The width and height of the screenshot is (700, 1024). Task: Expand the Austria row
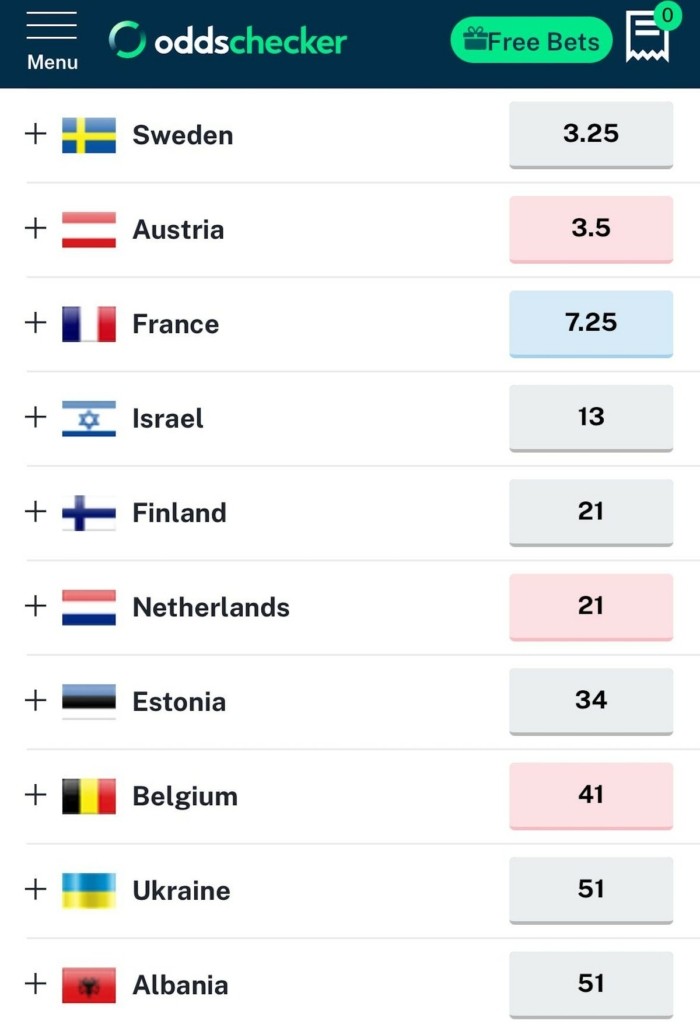click(x=36, y=229)
